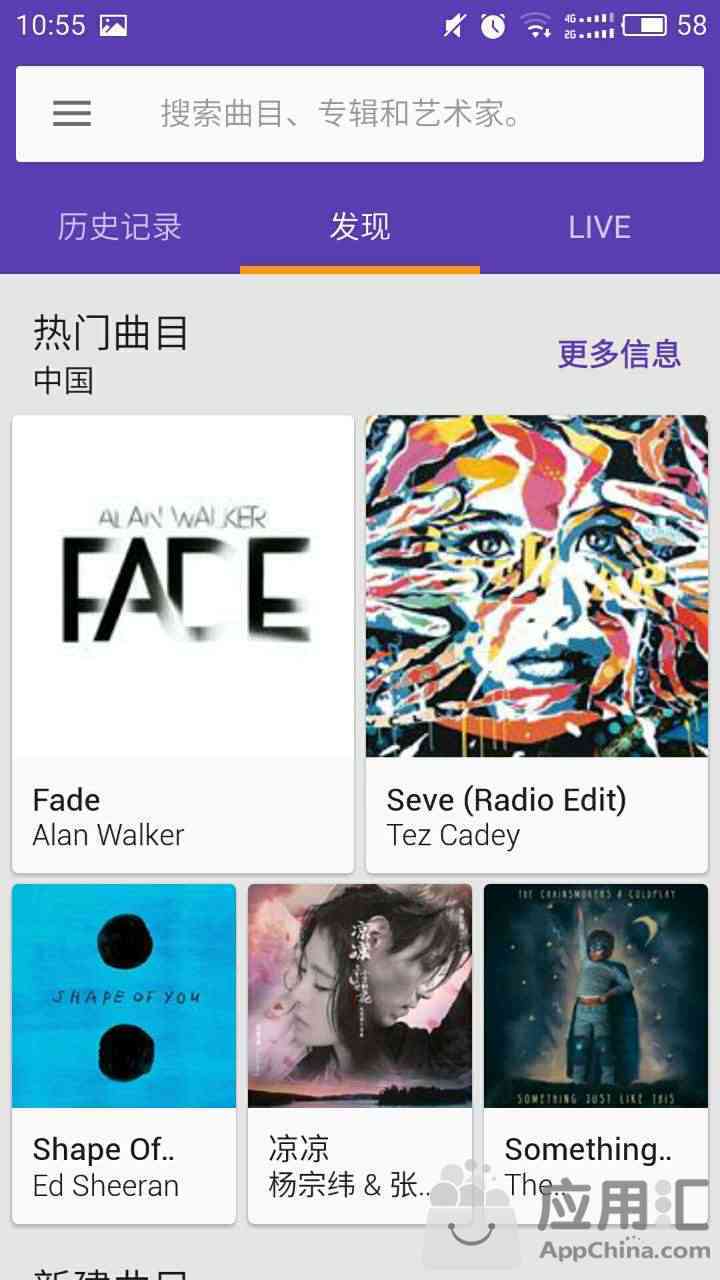Open the Shape Of You card by Ed Sheeran
This screenshot has height=1280, width=720.
tap(124, 1052)
